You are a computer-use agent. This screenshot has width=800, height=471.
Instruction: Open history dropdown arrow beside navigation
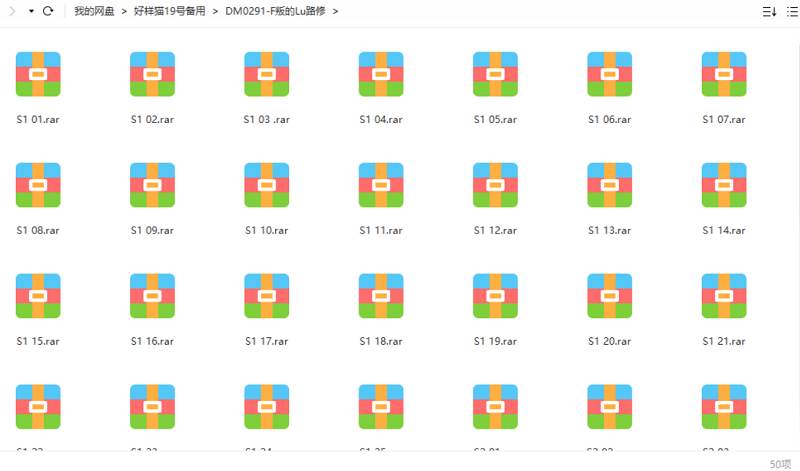pos(30,12)
